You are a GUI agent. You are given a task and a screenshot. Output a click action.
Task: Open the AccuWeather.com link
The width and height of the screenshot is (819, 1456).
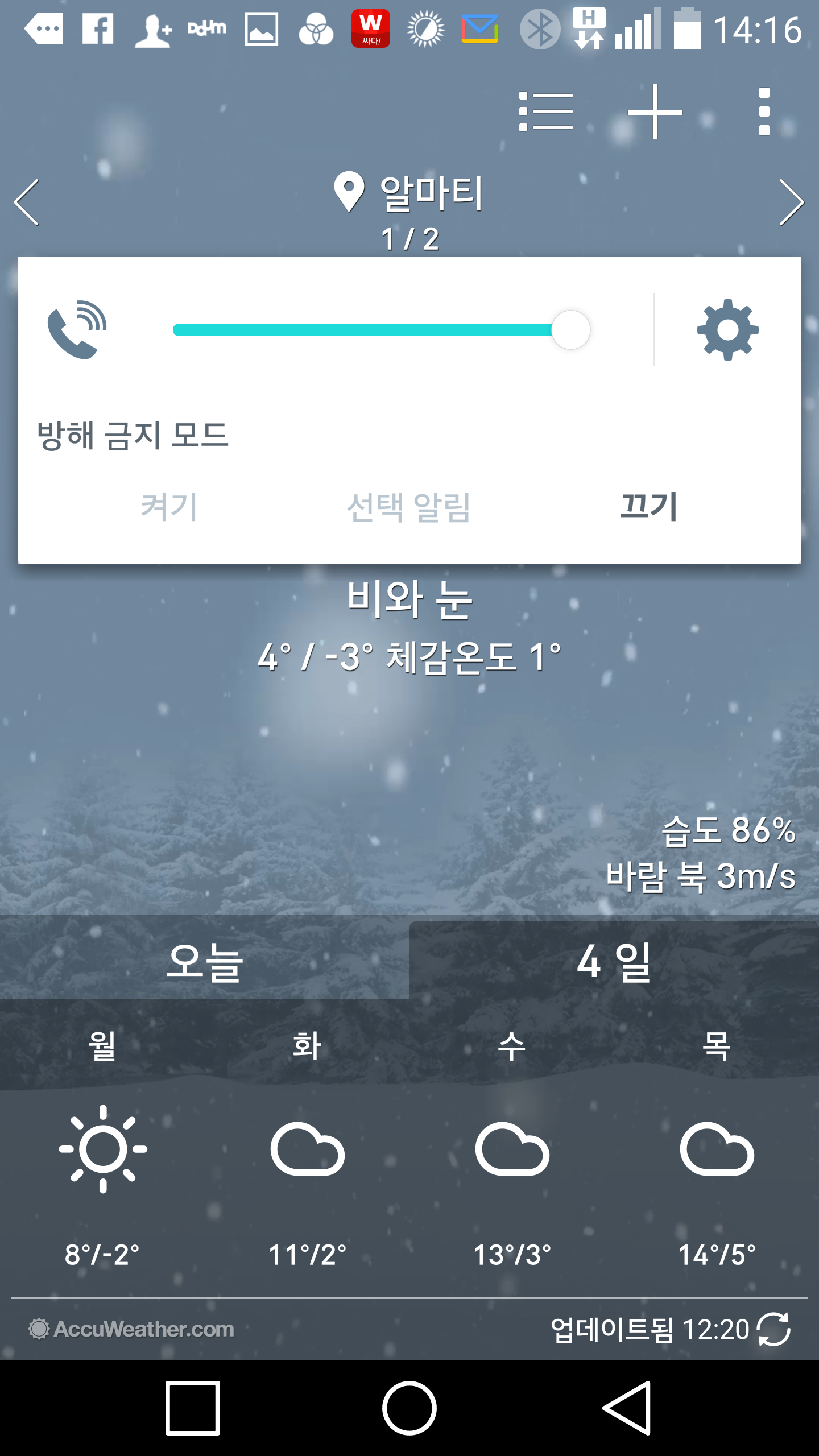click(131, 1329)
